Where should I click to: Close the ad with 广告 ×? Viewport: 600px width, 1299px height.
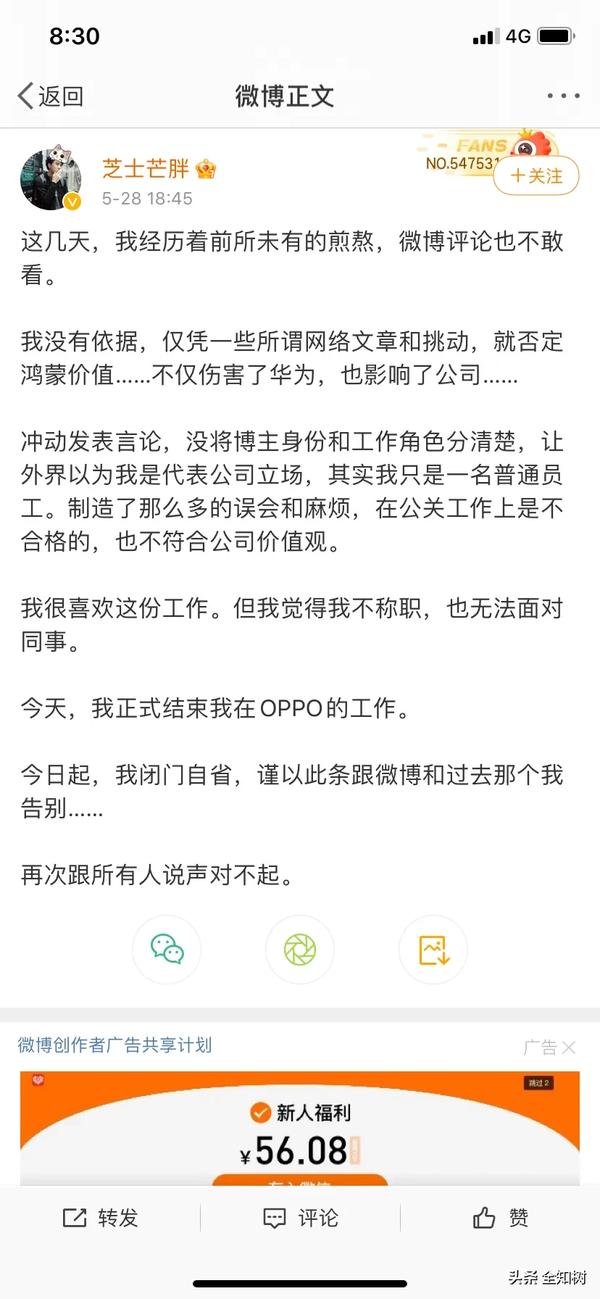[550, 1047]
